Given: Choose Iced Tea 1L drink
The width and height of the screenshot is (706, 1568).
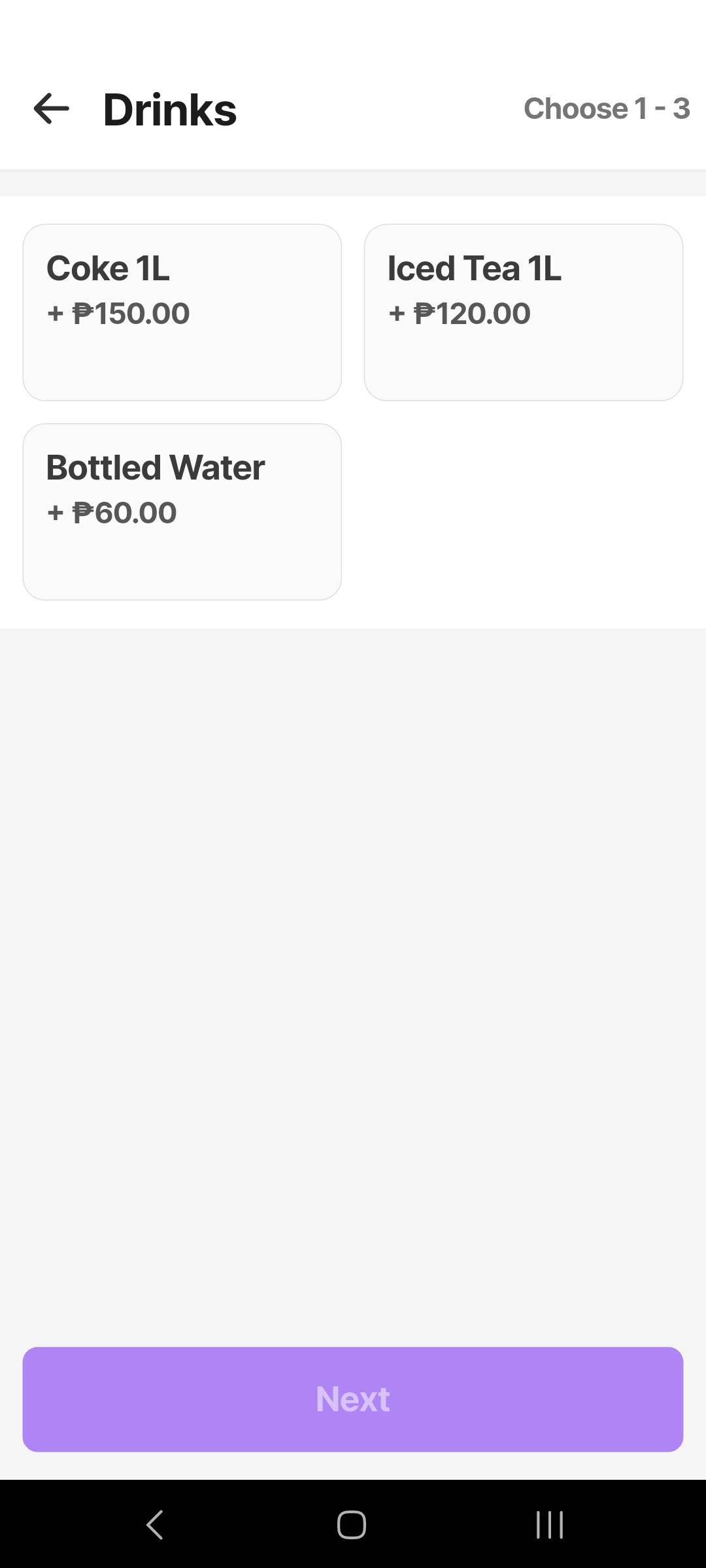Looking at the screenshot, I should point(523,312).
